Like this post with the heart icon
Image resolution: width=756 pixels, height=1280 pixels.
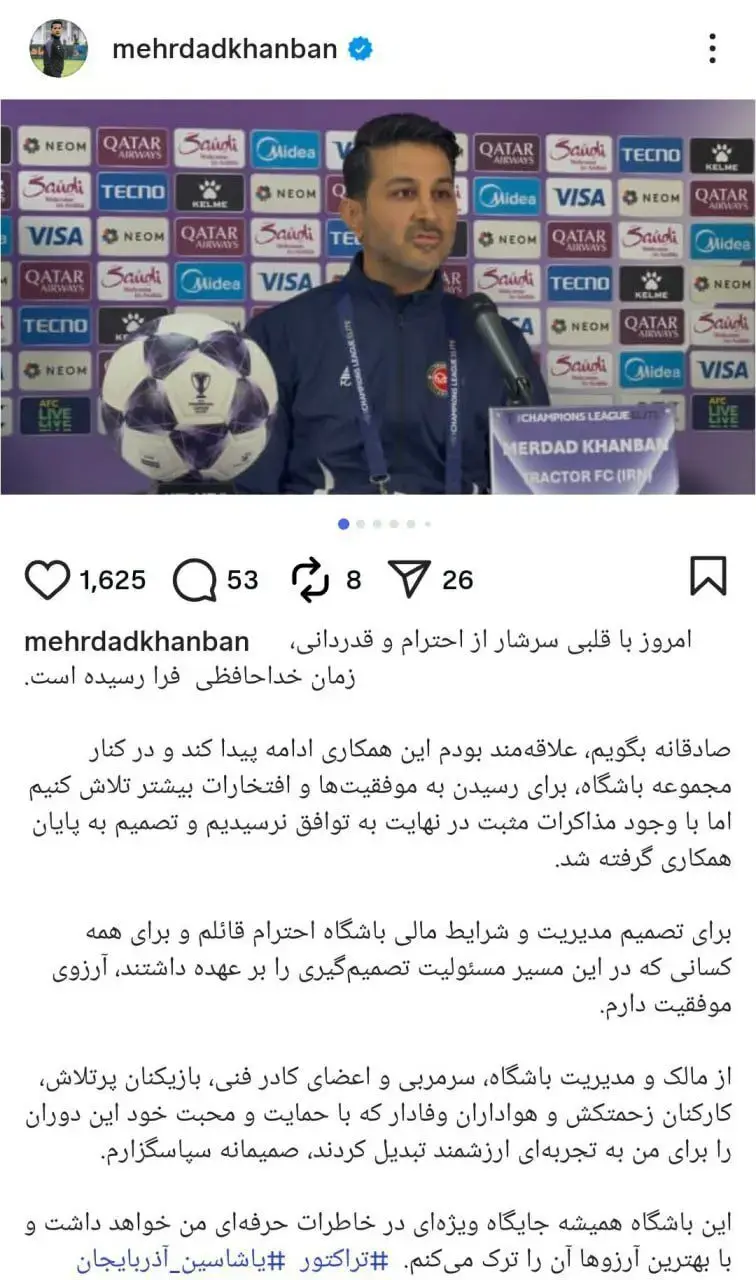pos(47,580)
